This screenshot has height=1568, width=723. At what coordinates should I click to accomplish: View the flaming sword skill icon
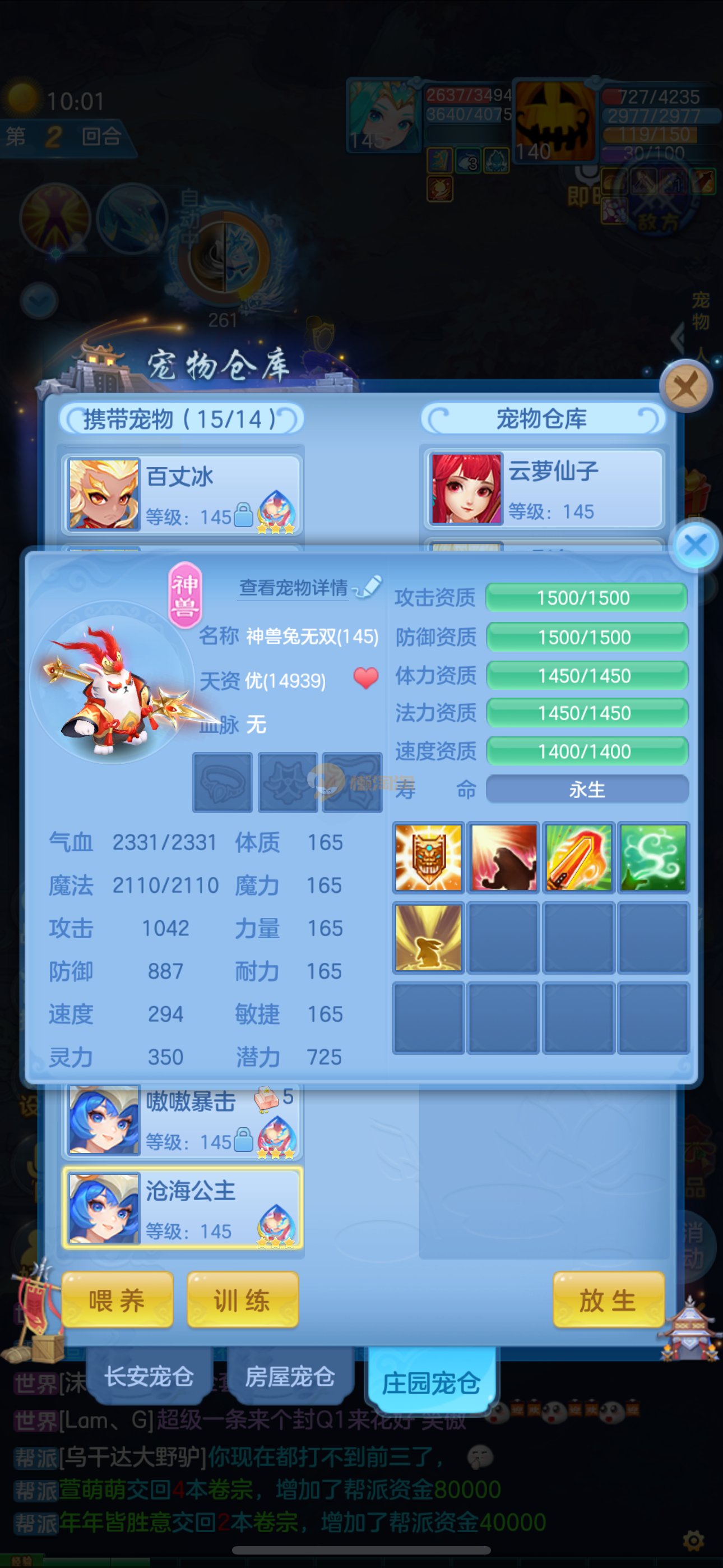tap(578, 857)
